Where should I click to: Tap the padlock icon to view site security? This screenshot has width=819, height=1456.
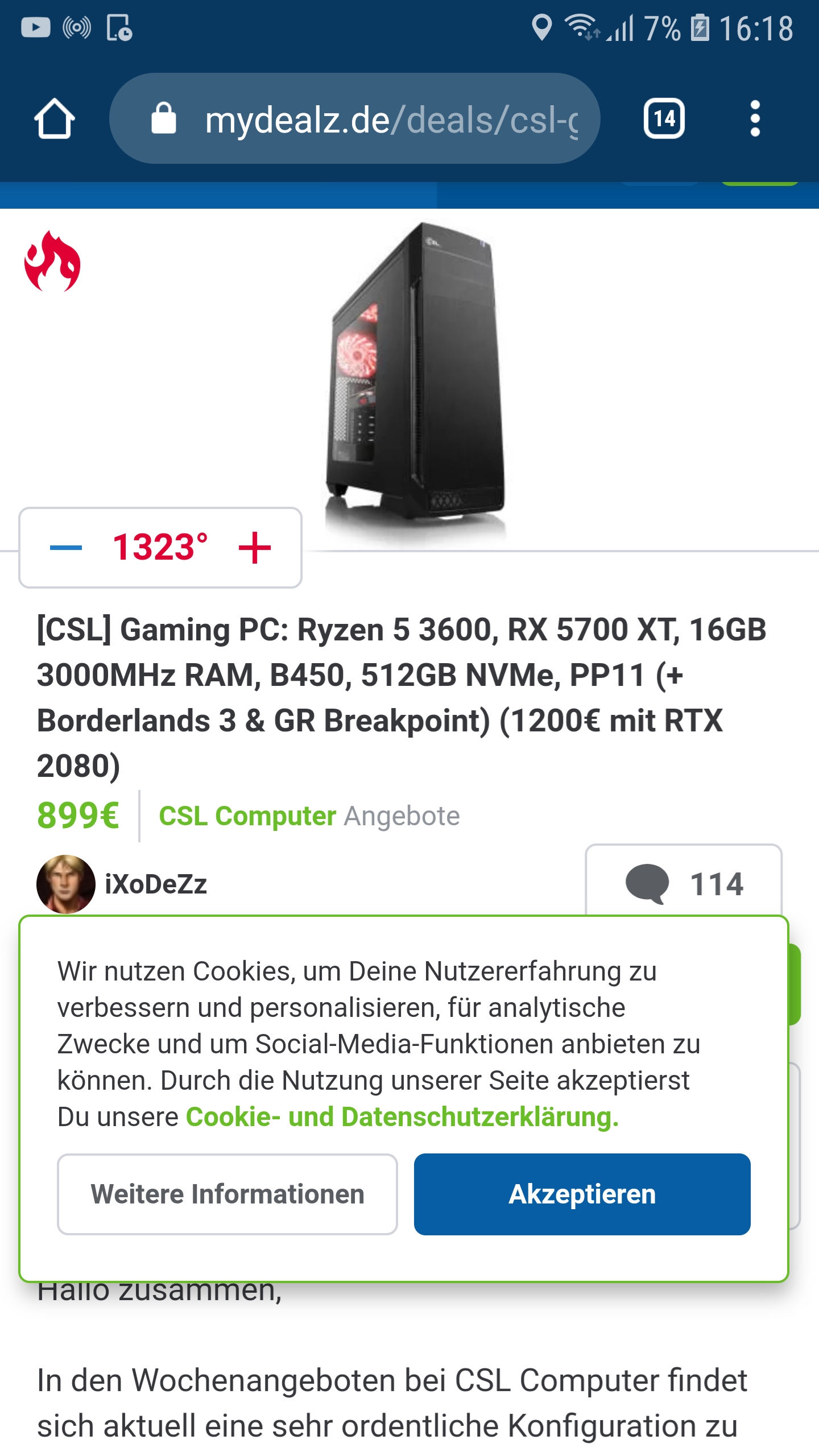point(164,118)
